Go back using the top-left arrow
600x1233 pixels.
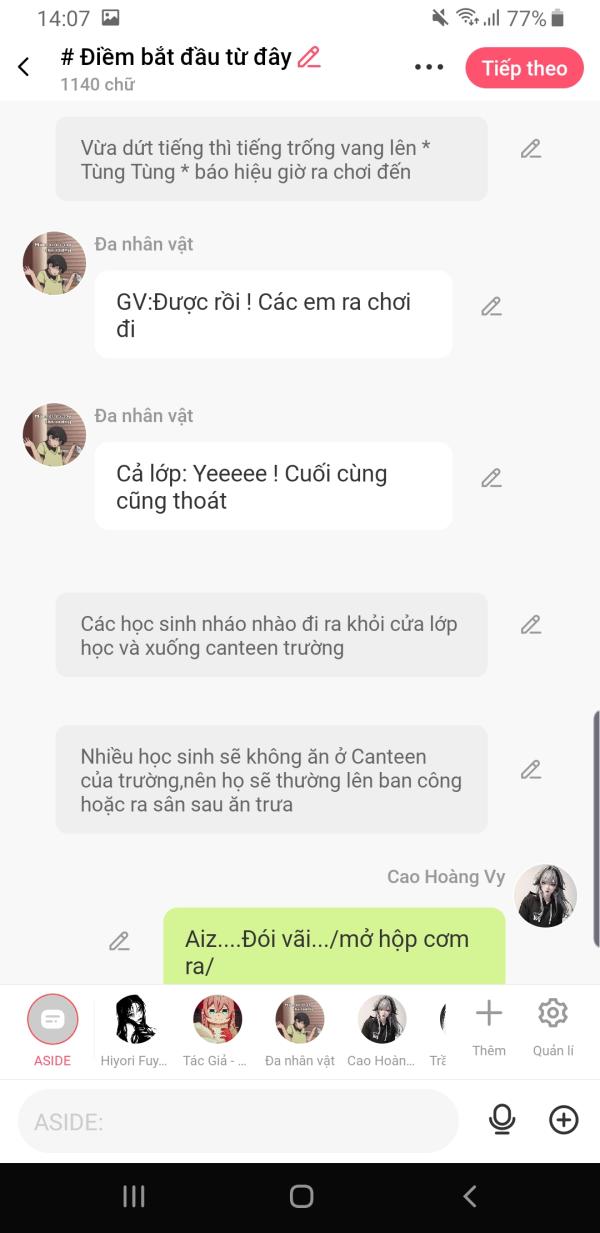click(x=24, y=67)
